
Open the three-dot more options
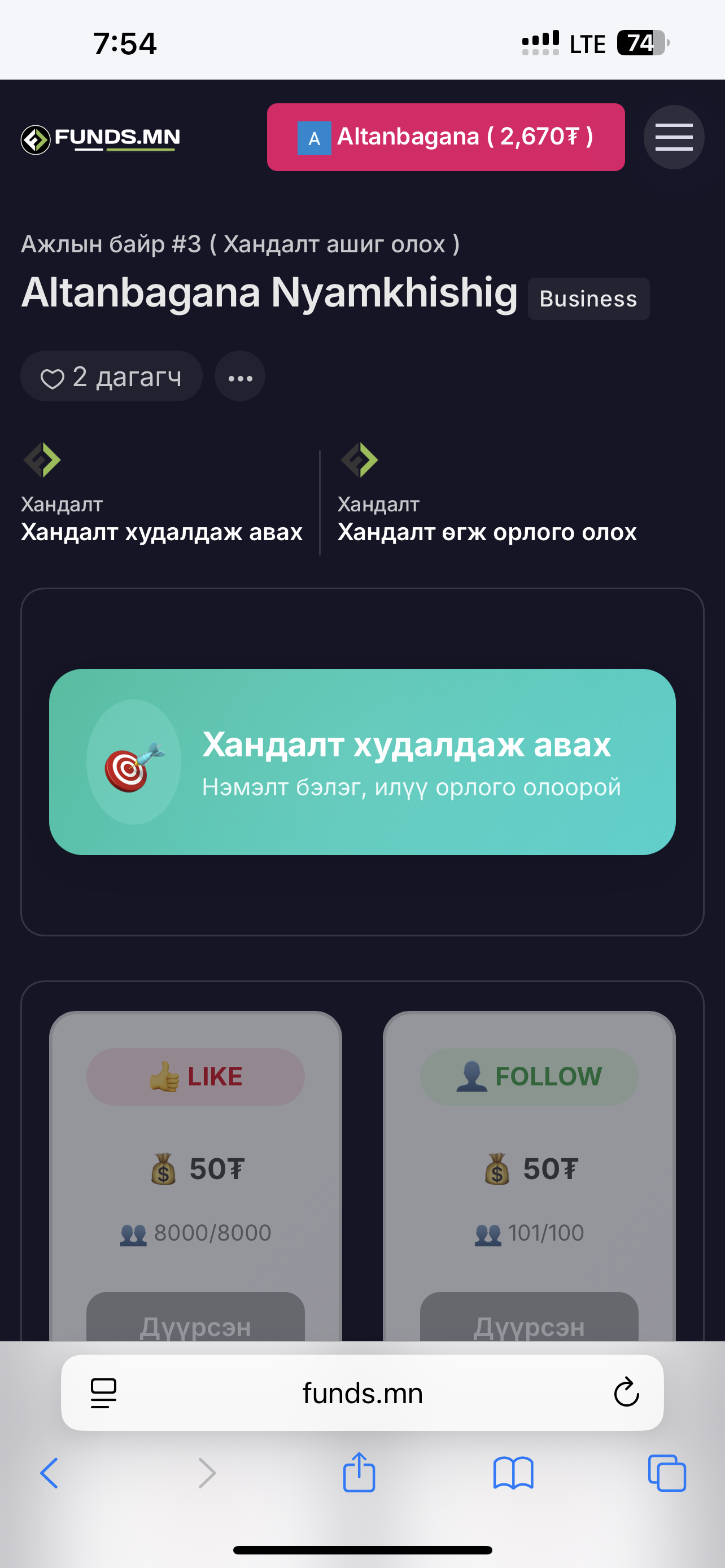coord(240,378)
